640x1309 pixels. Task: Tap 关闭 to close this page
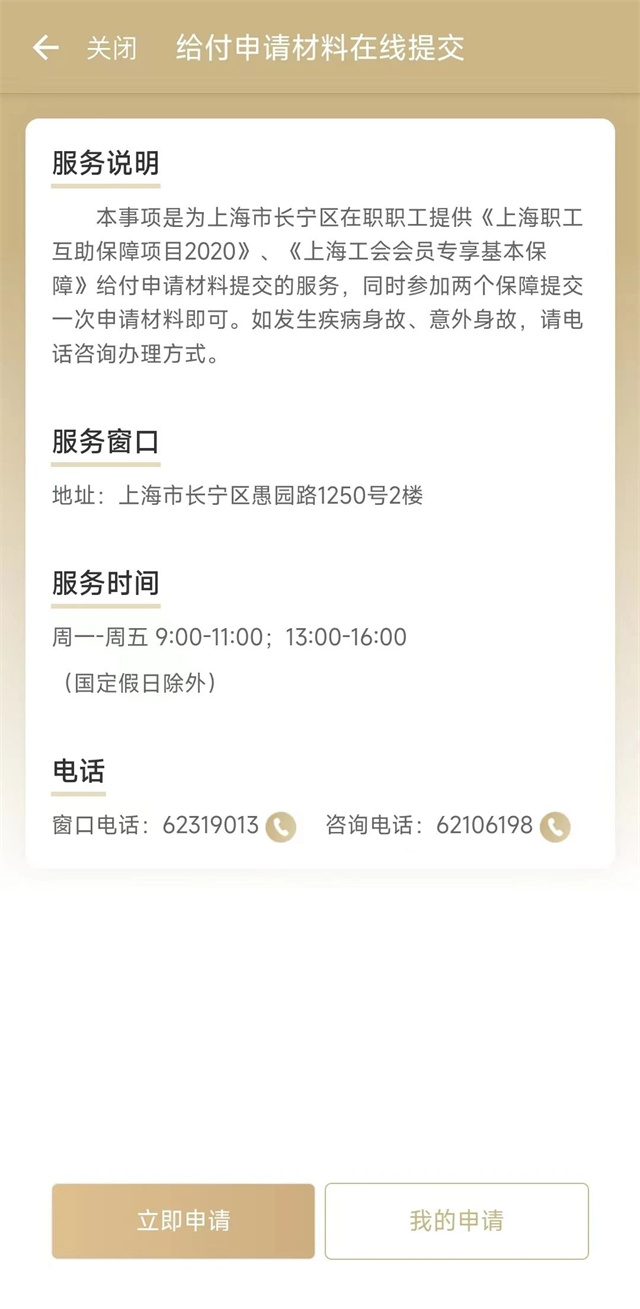(111, 48)
